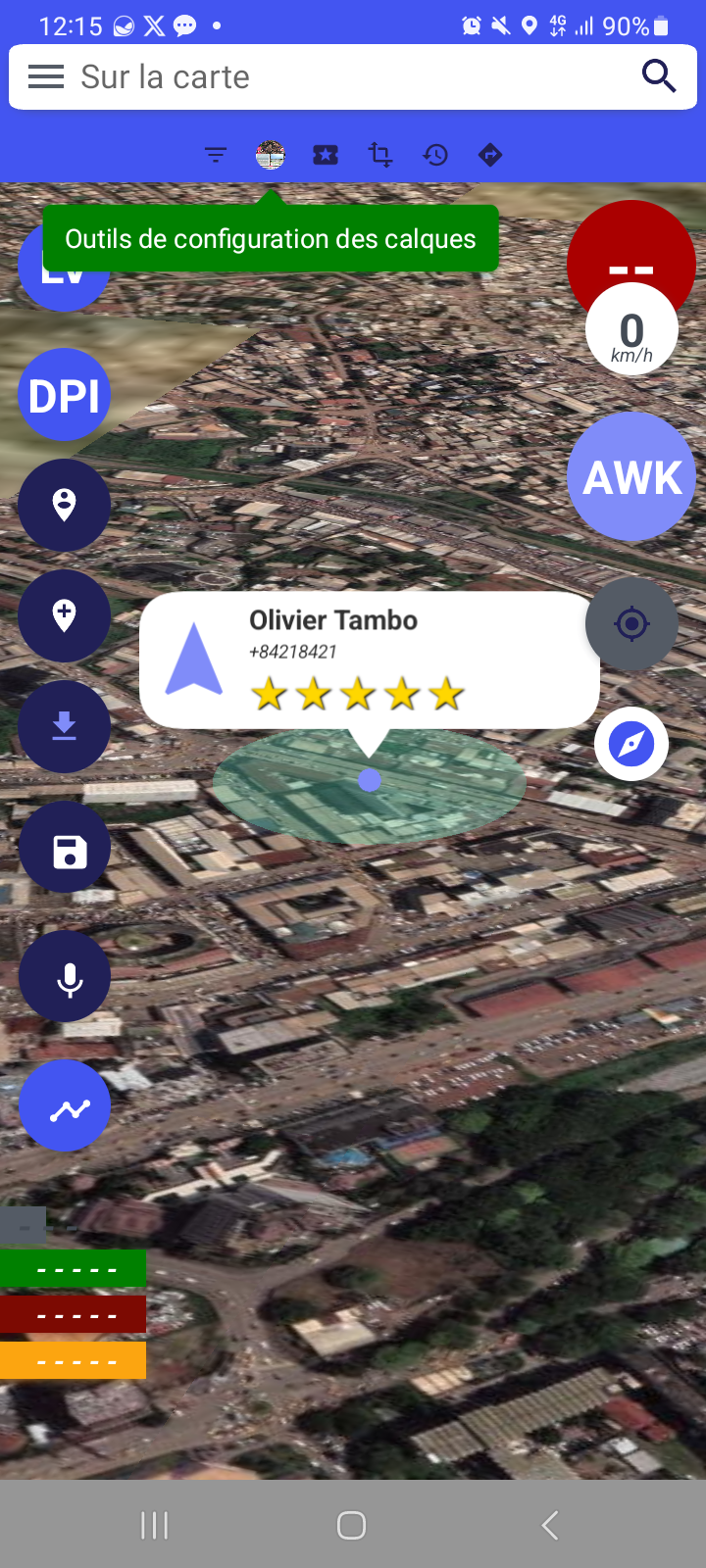This screenshot has width=706, height=1568.
Task: Go back with system back button
Action: [550, 1525]
